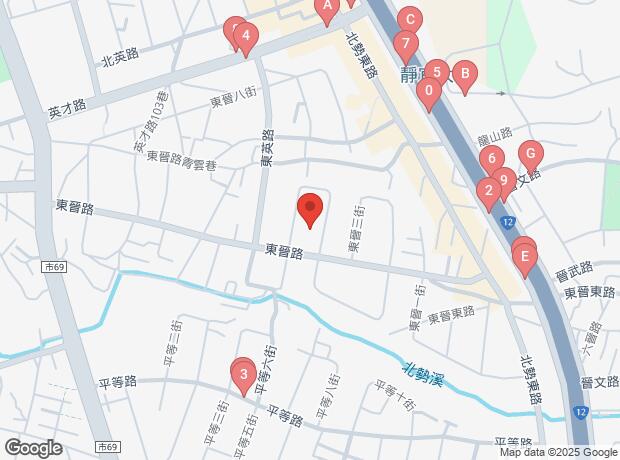Open map marker 2
Image resolution: width=620 pixels, height=460 pixels.
pyautogui.click(x=488, y=190)
